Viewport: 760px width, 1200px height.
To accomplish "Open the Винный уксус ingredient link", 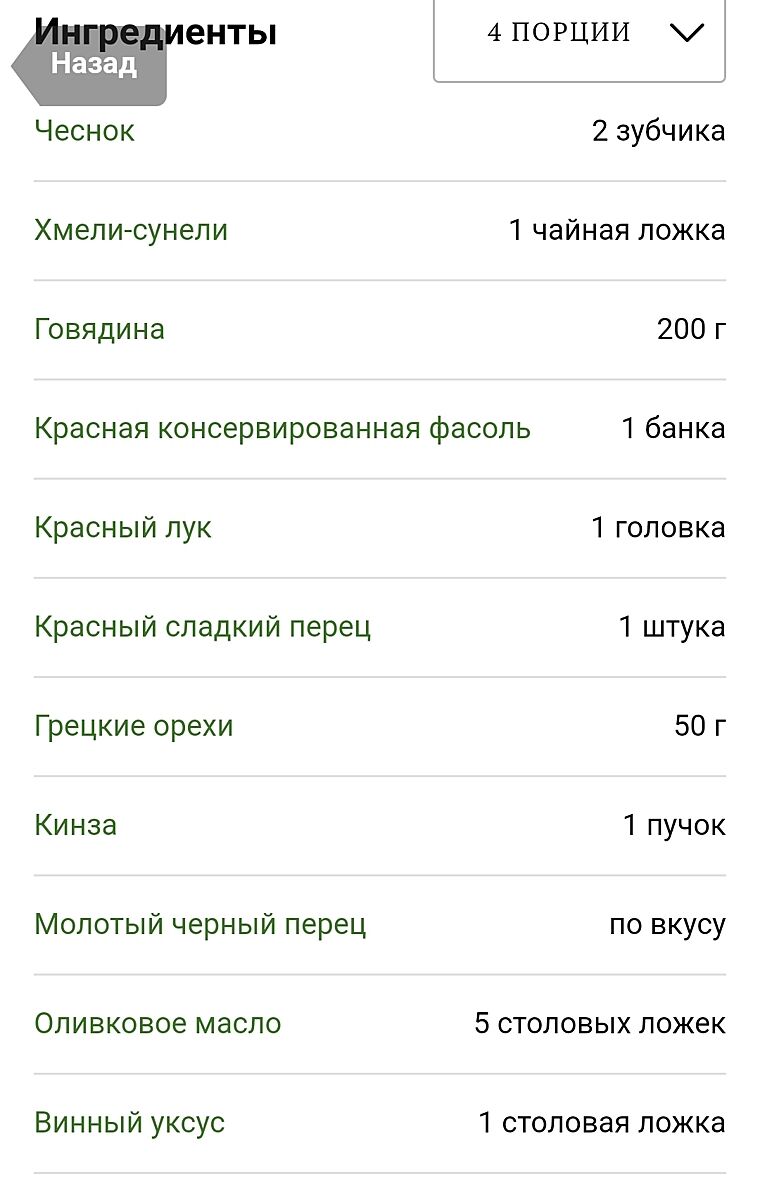I will coord(129,1123).
